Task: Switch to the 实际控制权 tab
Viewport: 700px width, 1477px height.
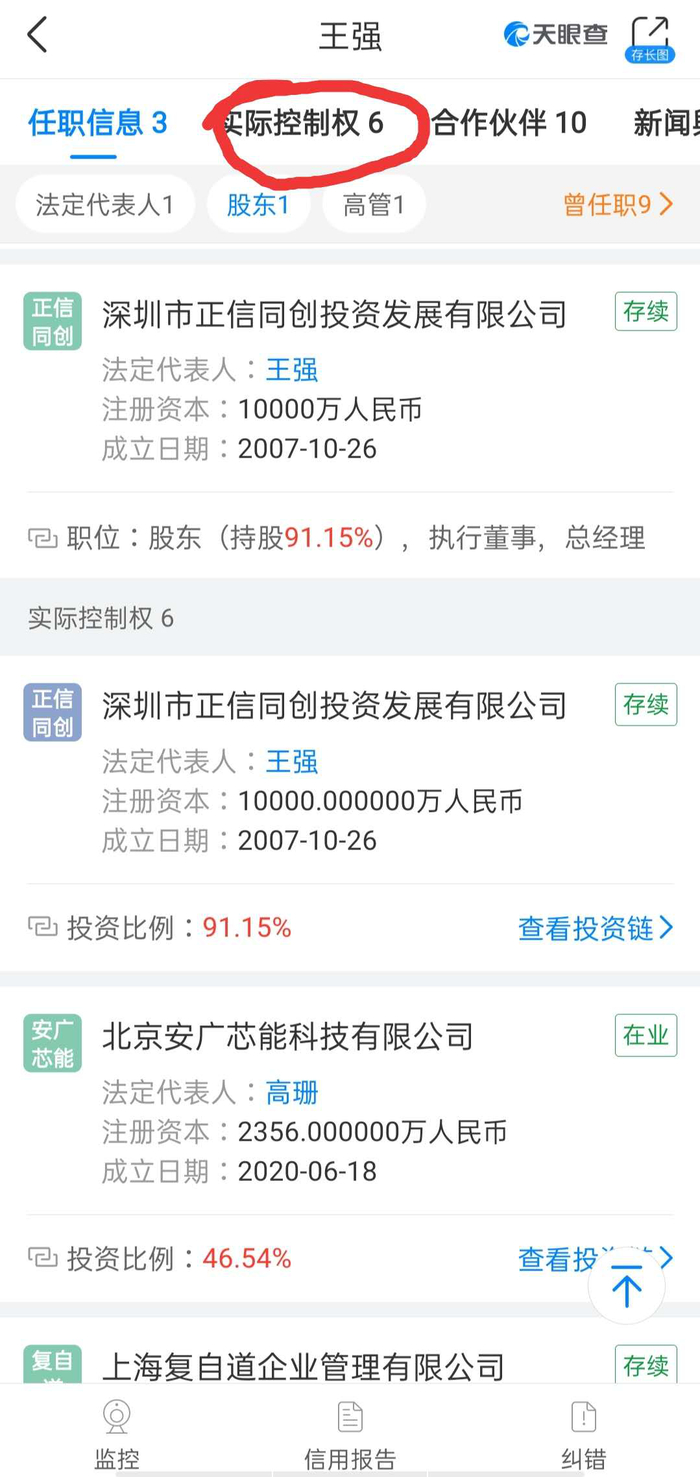Action: (x=302, y=123)
